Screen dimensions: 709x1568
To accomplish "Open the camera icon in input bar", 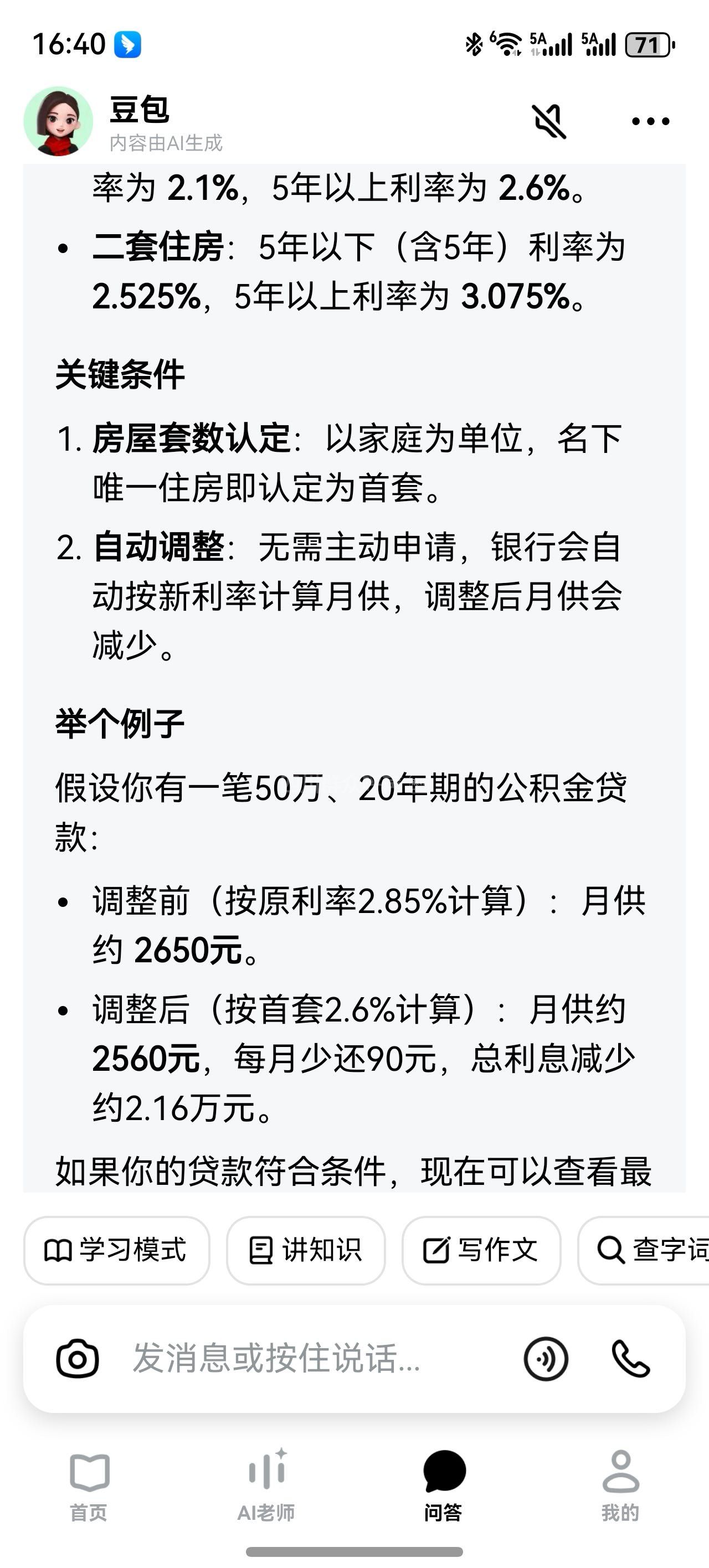I will coord(78,1359).
